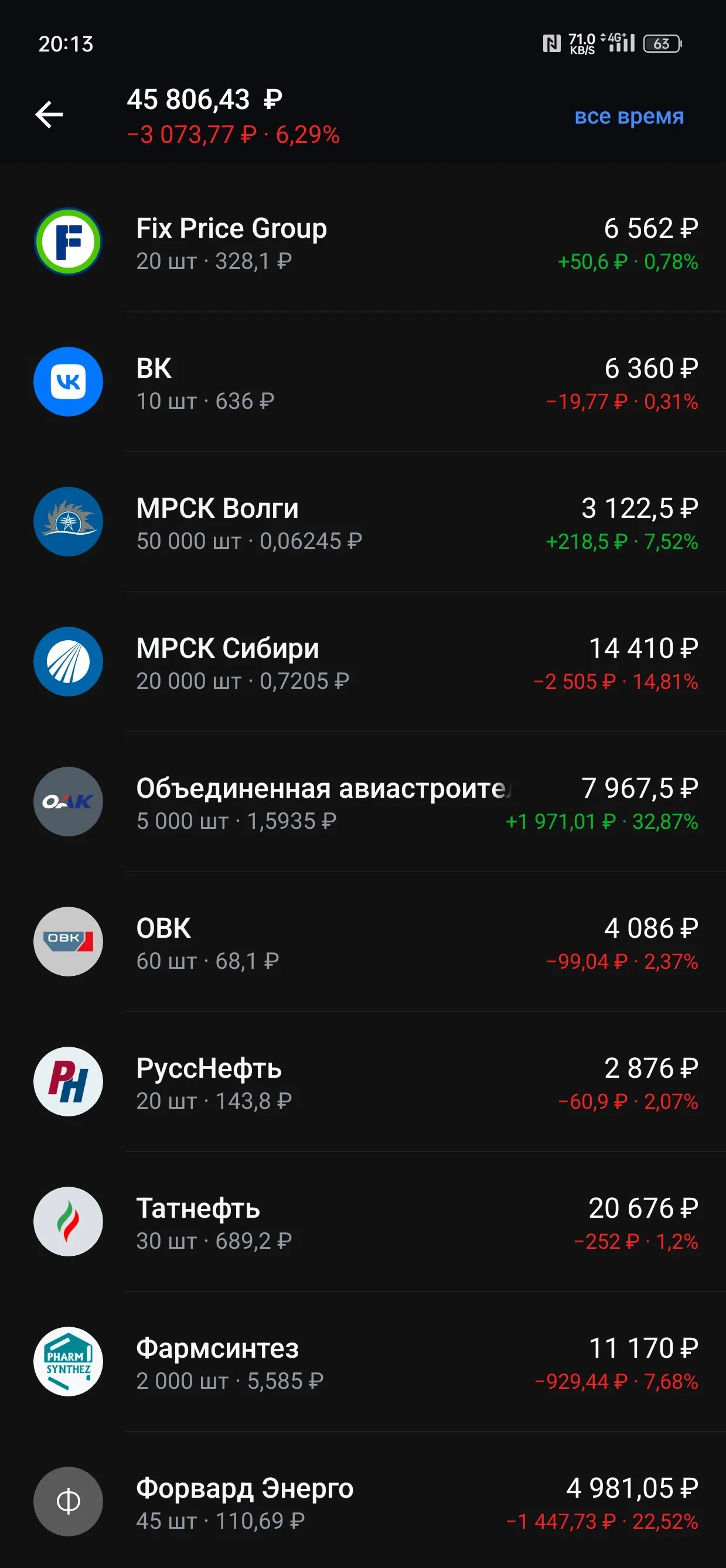This screenshot has height=1568, width=726.
Task: View МРСК Волги holding details
Action: click(363, 522)
